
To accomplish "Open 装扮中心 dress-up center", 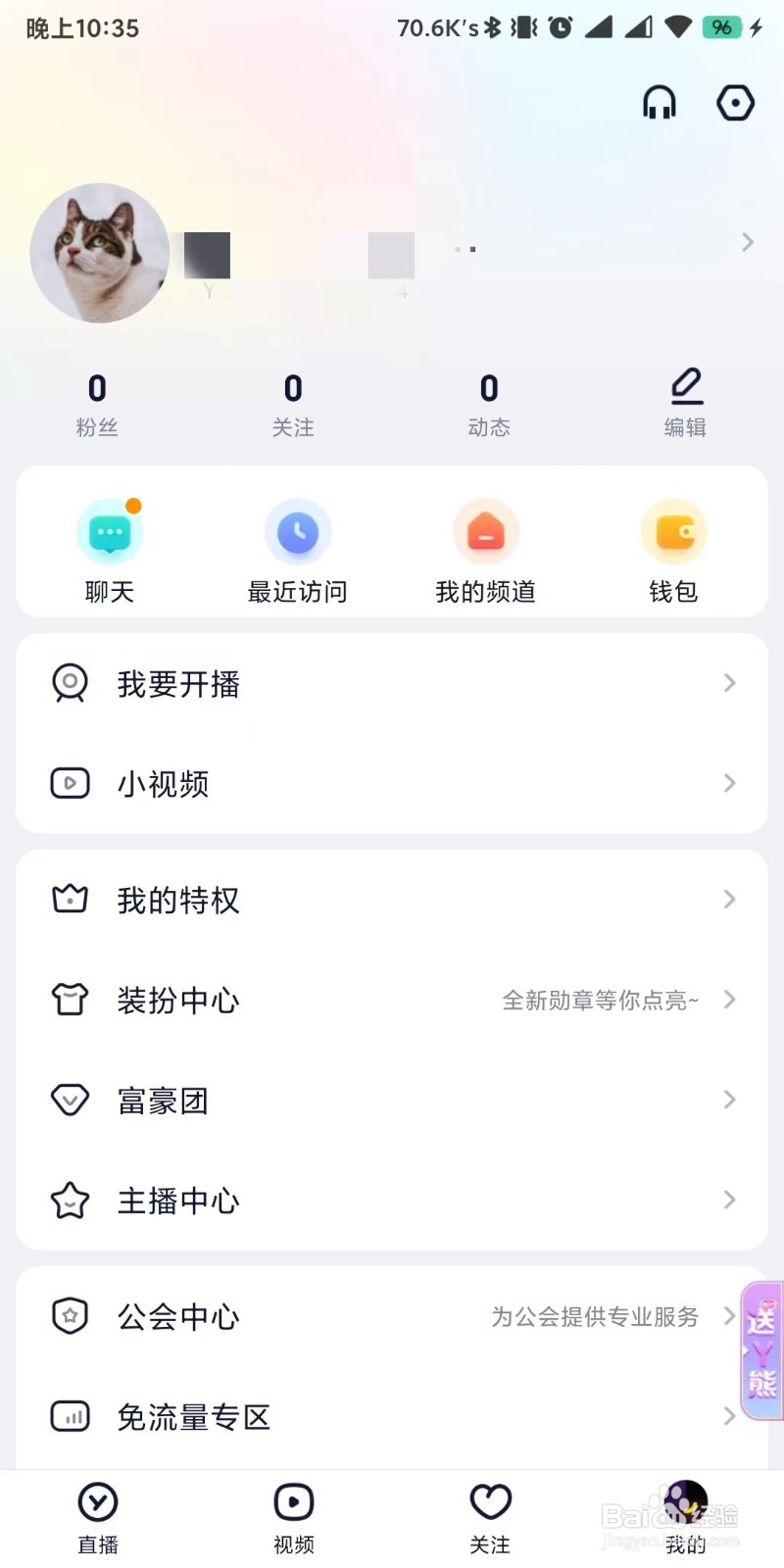I will [x=391, y=1000].
